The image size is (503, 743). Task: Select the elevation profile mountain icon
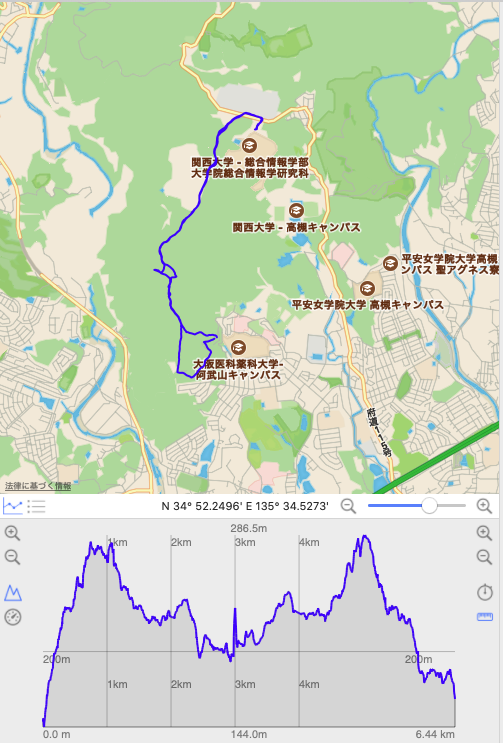coord(13,593)
